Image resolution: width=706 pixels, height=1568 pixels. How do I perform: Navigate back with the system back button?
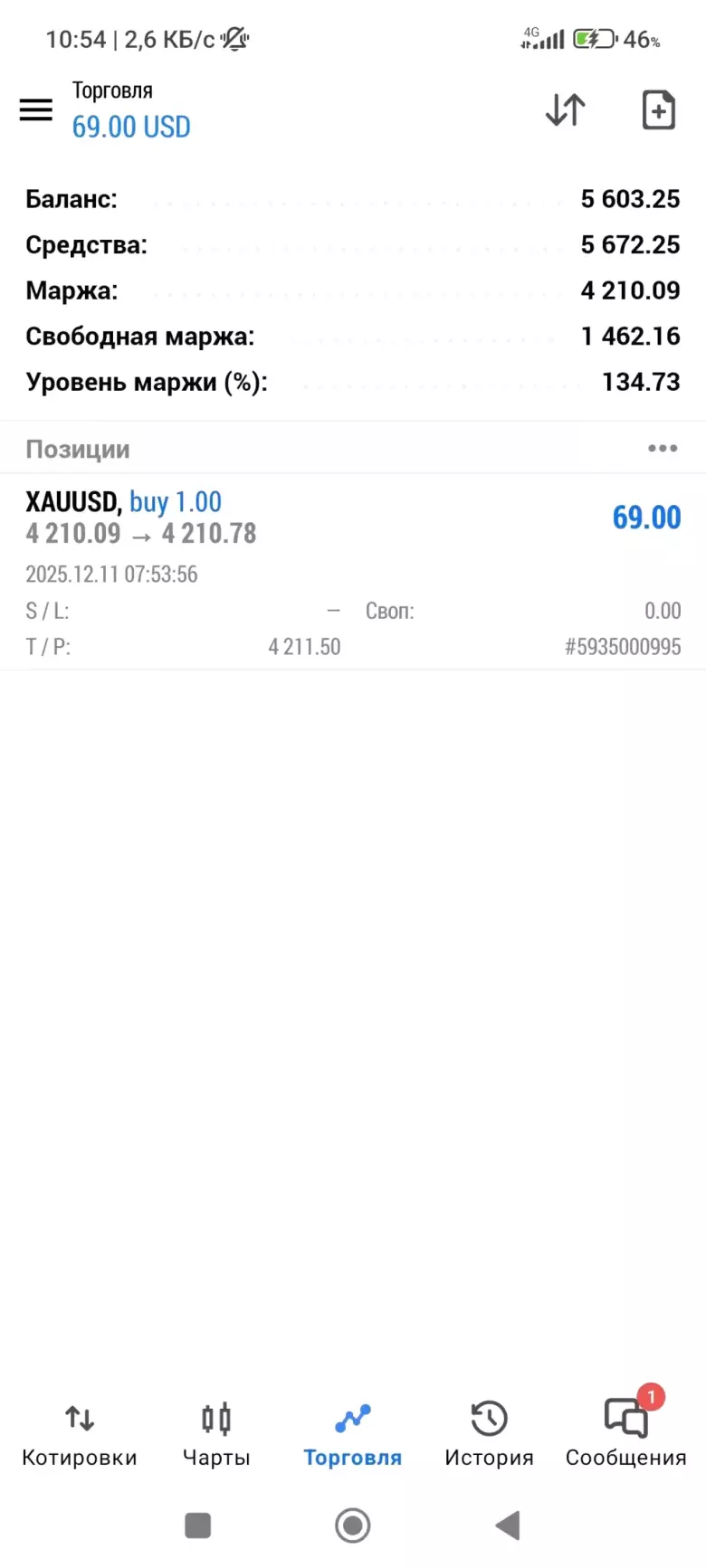pos(508,1525)
